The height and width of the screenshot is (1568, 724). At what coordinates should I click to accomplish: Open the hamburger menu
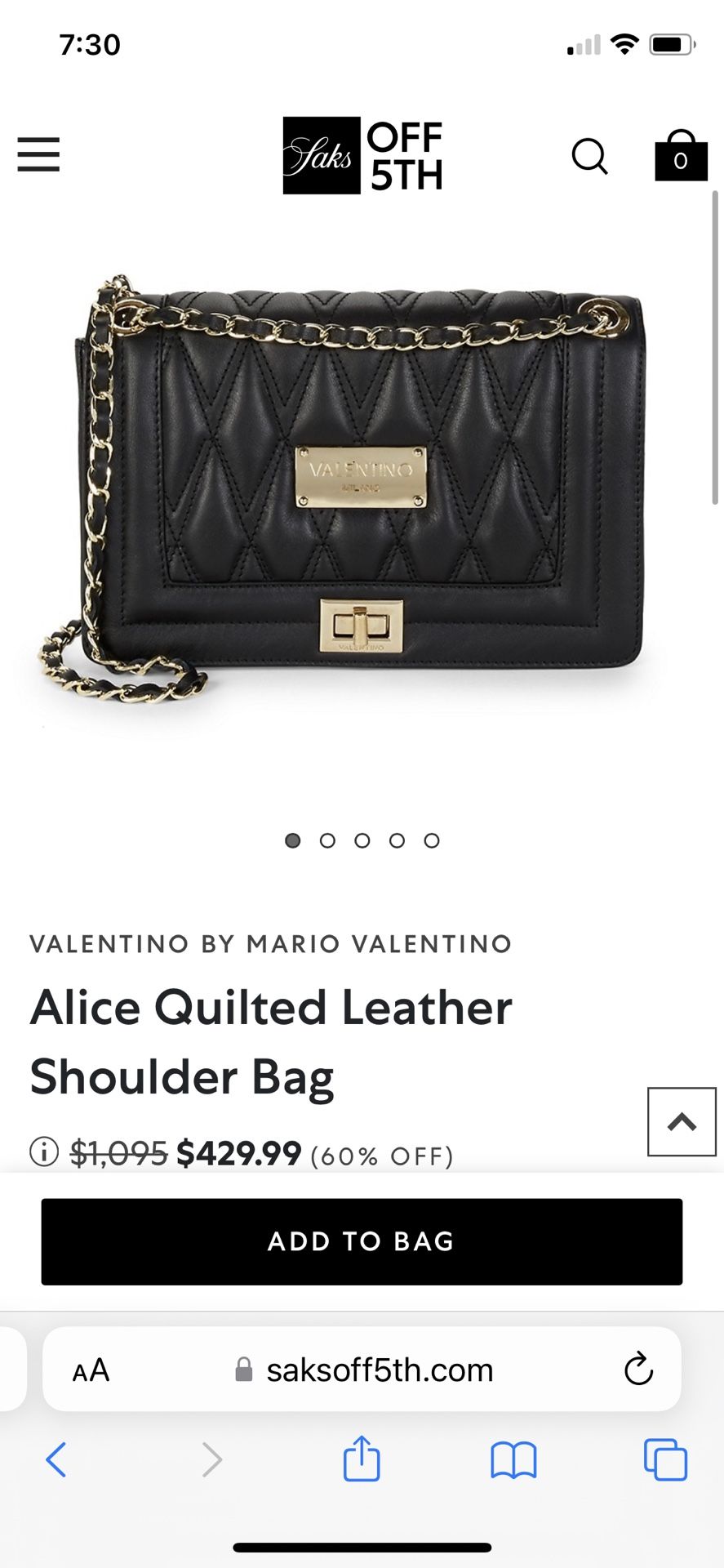click(38, 154)
